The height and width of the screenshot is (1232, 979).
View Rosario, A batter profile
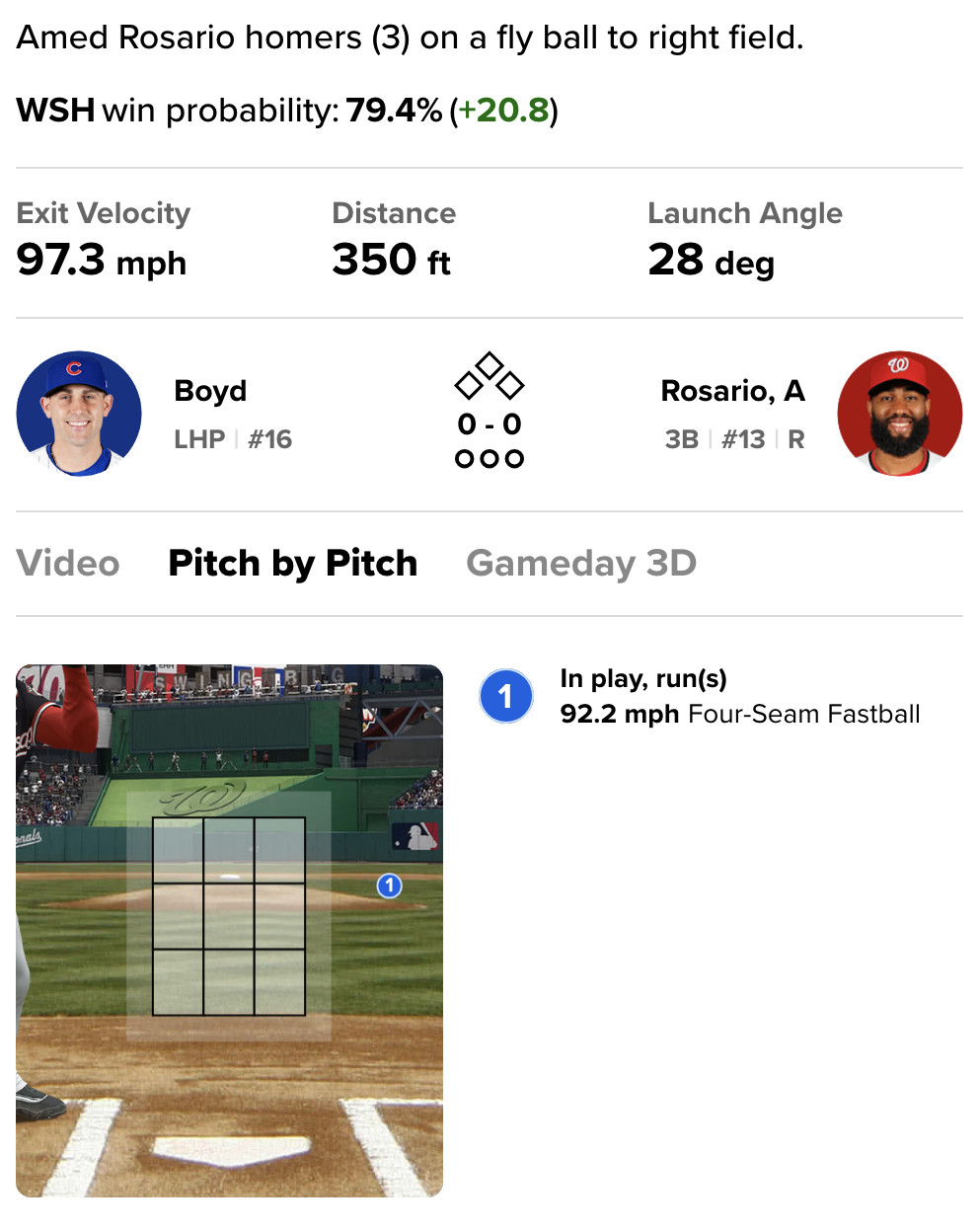tap(732, 392)
